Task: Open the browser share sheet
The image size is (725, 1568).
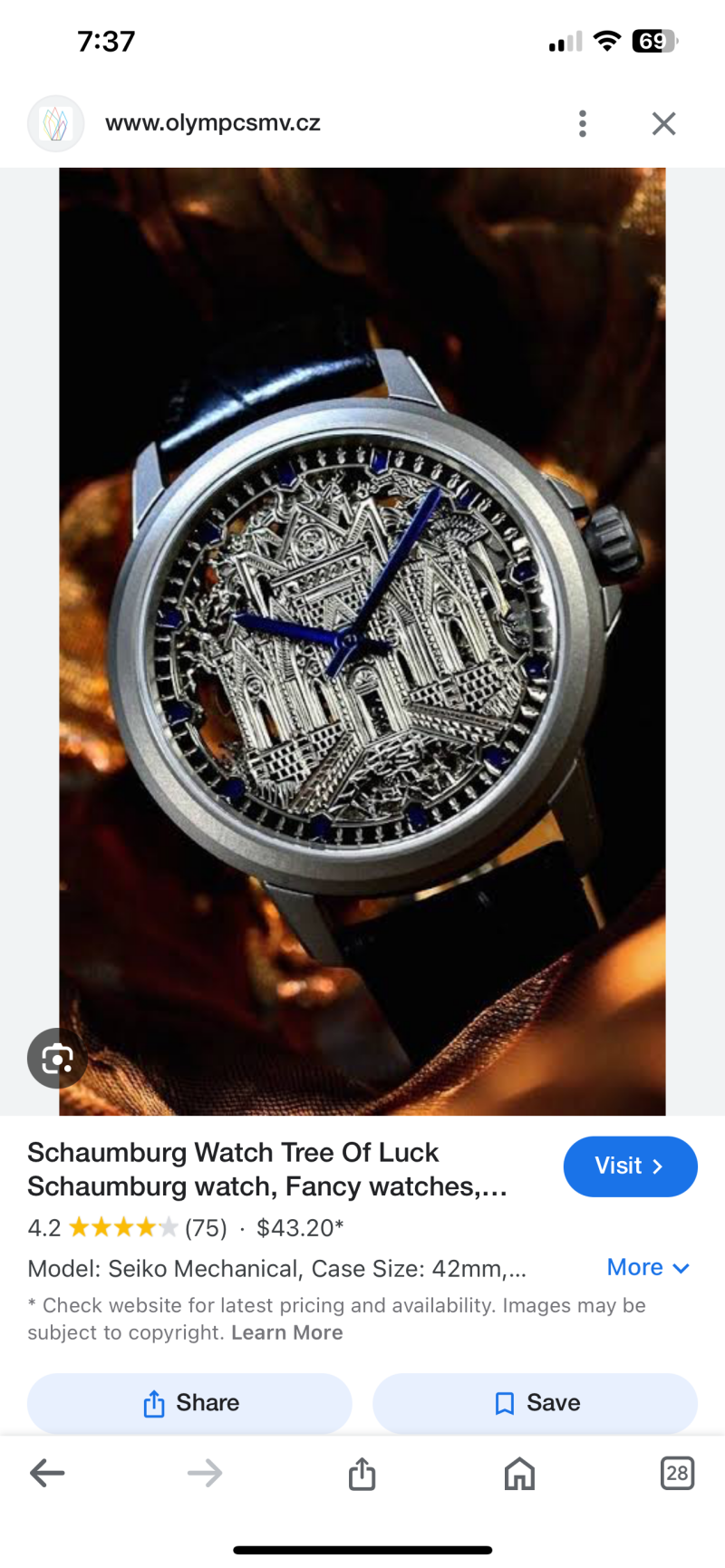Action: pos(362,1473)
